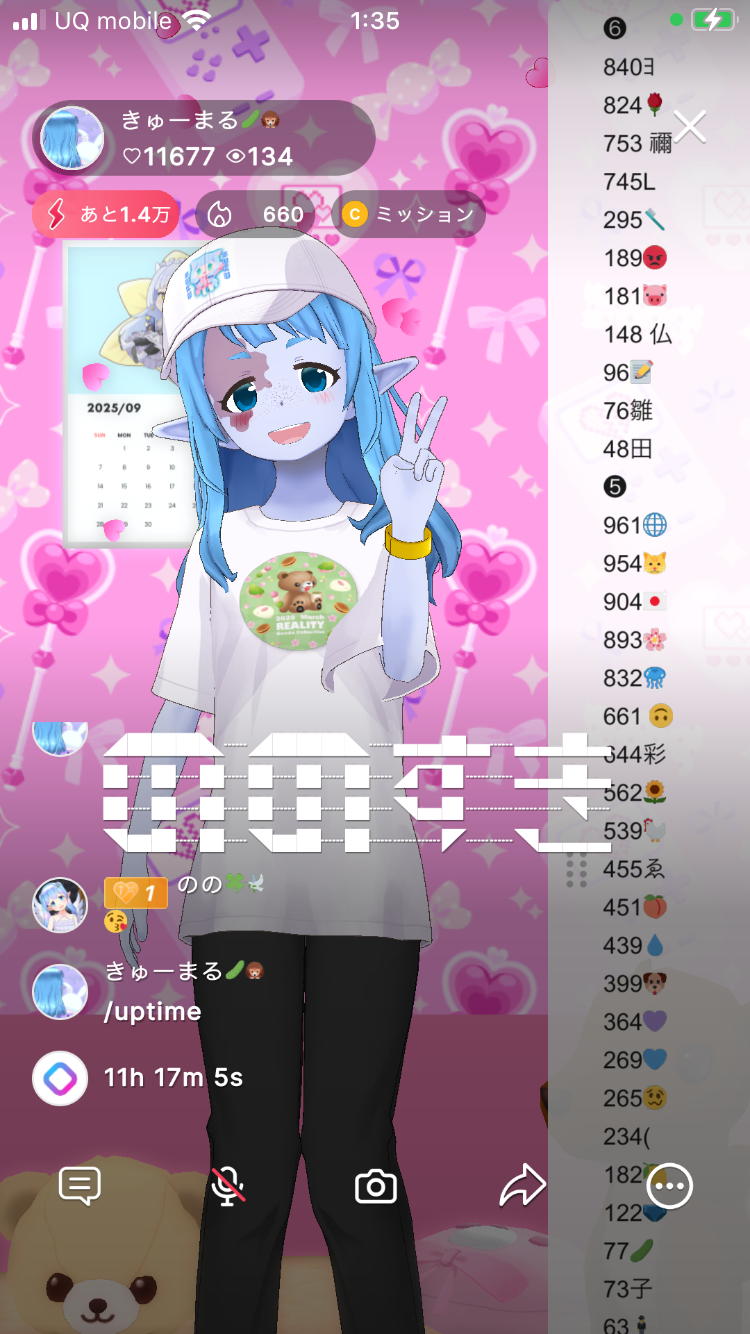Viewport: 750px width, 1334px height.
Task: Share this live stream
Action: 522,1186
